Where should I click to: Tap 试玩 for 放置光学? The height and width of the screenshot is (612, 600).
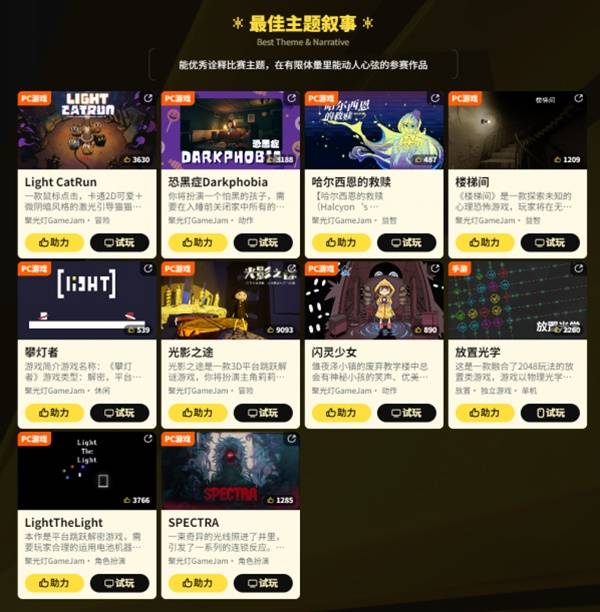pos(550,412)
